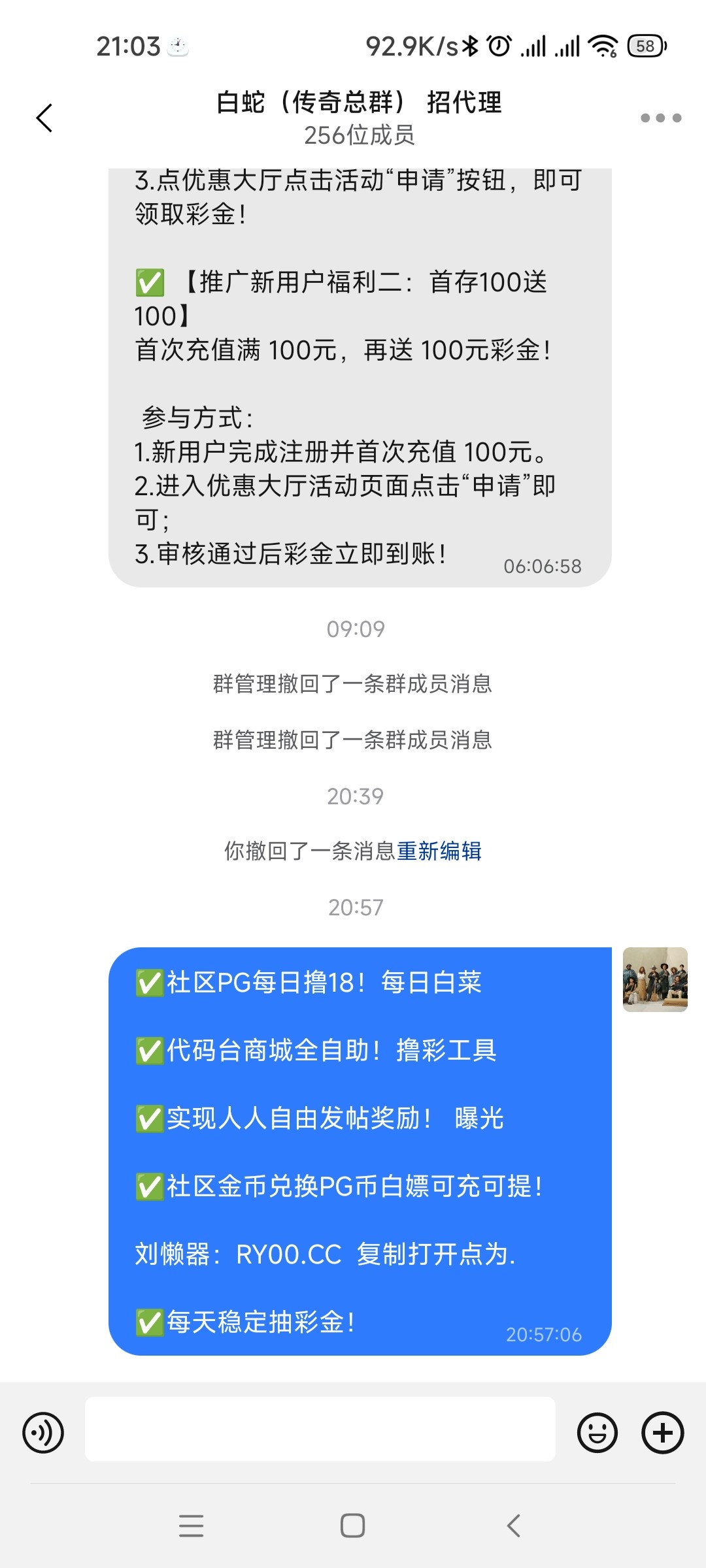This screenshot has height=1568, width=706.
Task: Tap the system back button
Action: click(x=514, y=1526)
